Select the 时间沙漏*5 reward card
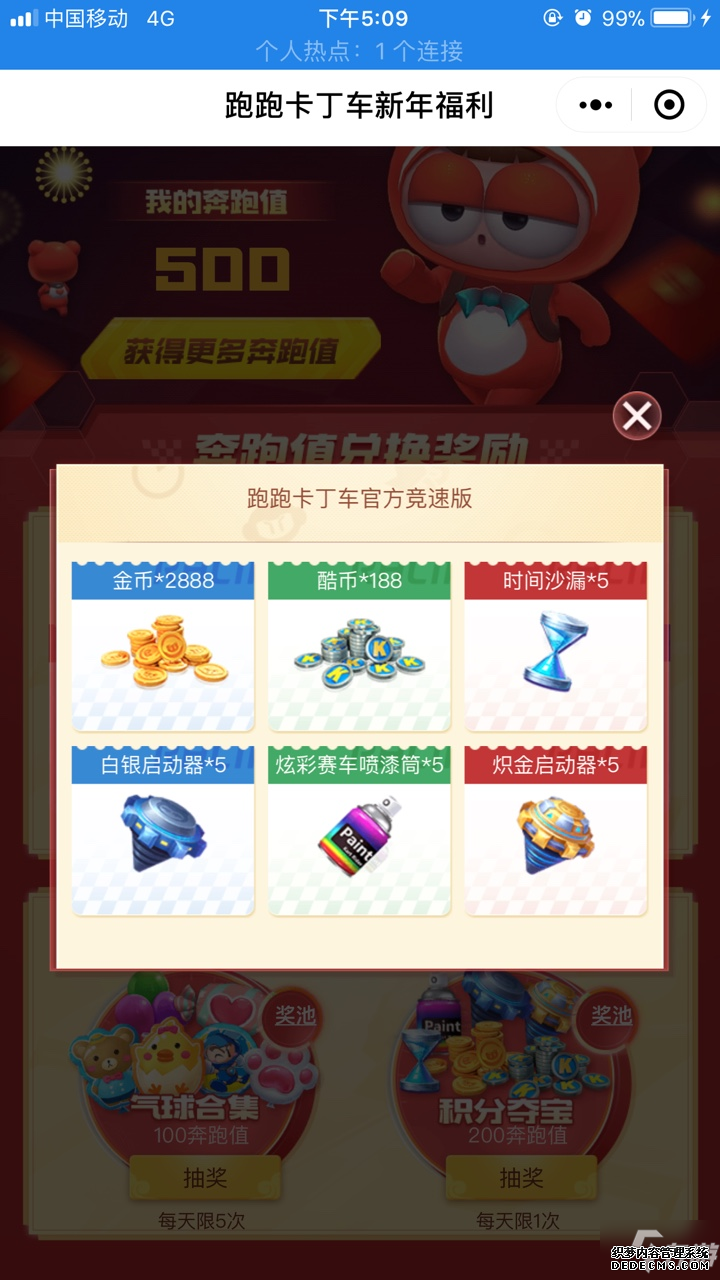 pyautogui.click(x=556, y=647)
